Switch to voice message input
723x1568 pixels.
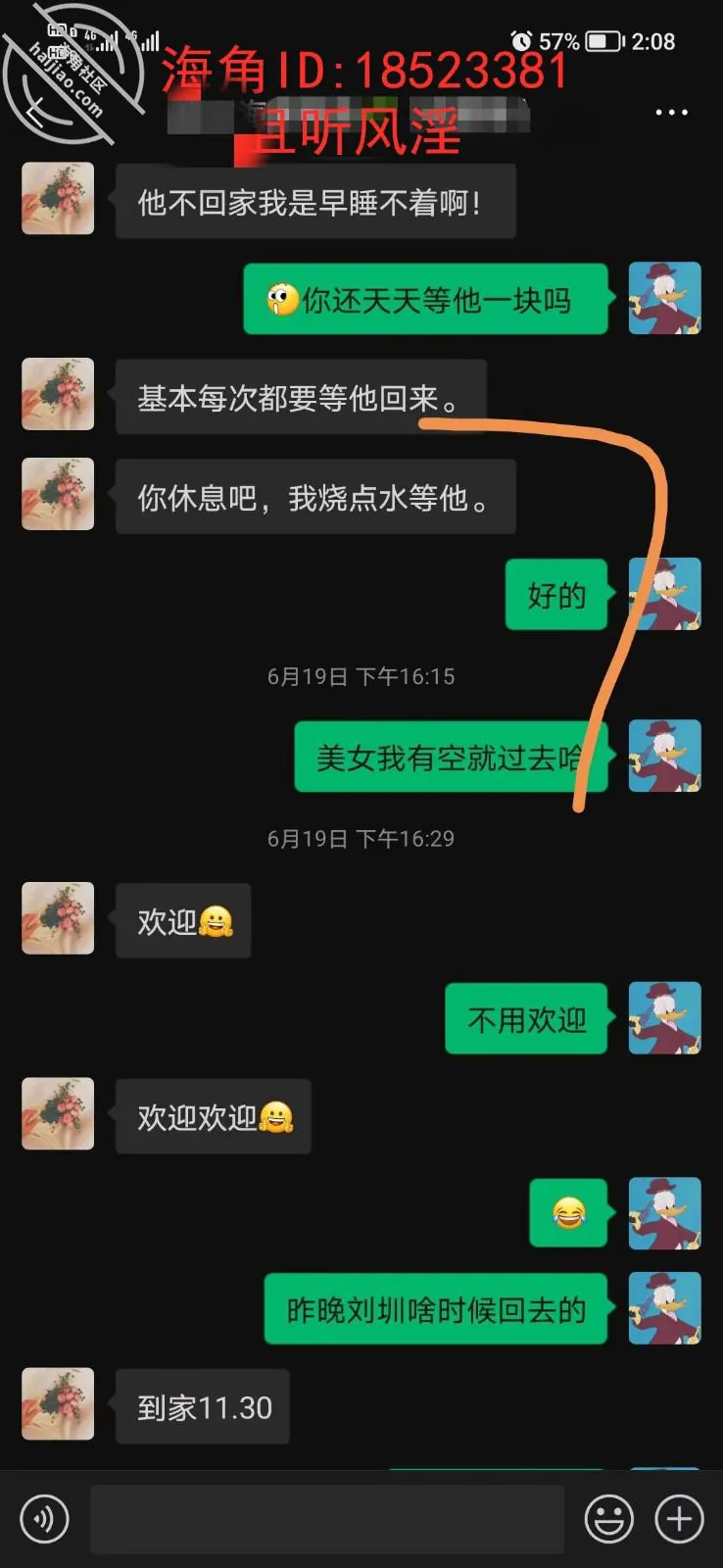[44, 1519]
